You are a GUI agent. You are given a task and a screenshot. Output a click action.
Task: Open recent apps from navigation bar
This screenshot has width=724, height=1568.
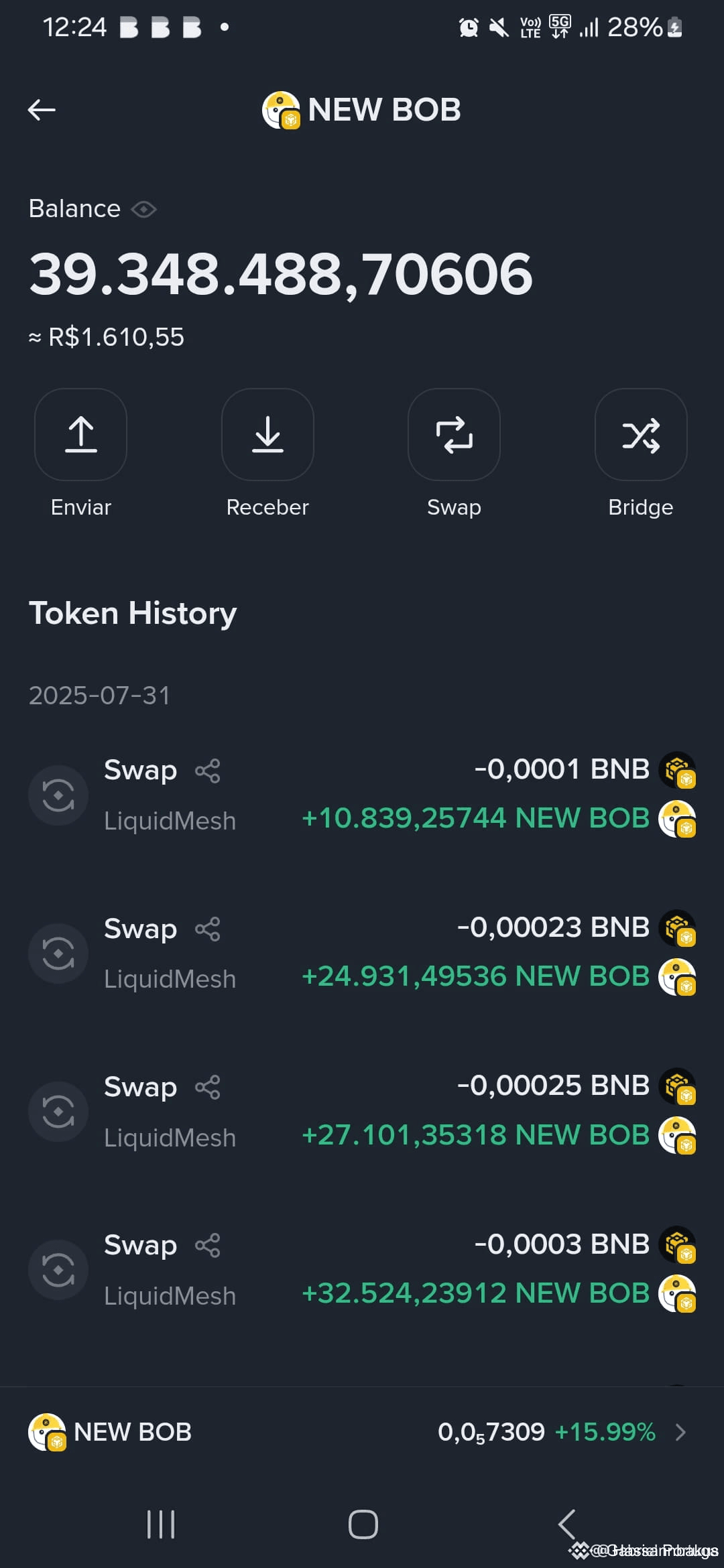pos(161,1524)
